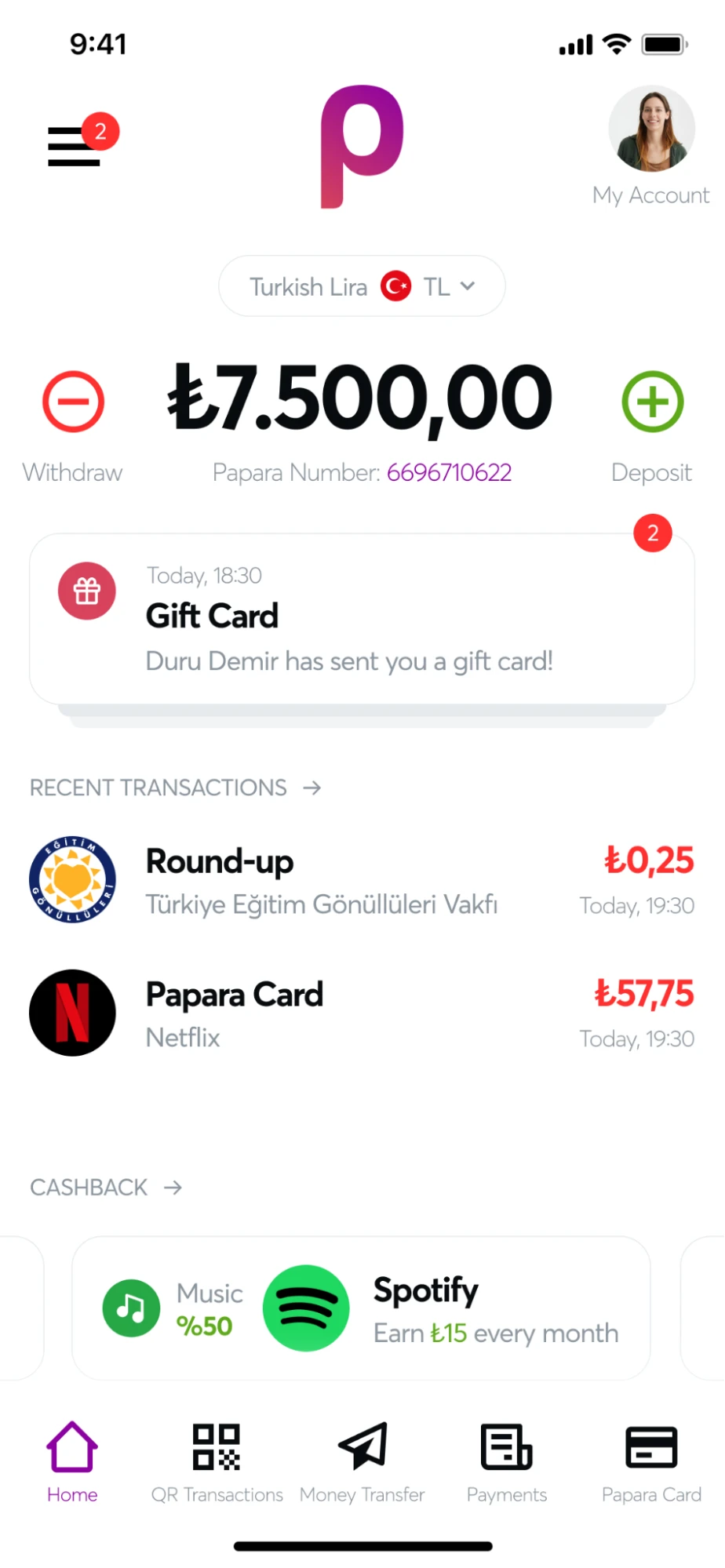Open the Spotify cashback offer card
Screen dimensions: 725x1568
click(x=361, y=1308)
